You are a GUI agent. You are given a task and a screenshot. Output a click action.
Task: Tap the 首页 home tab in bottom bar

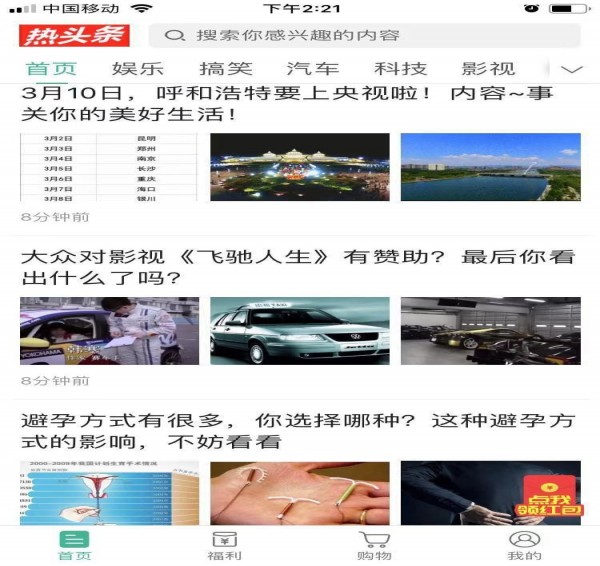pyautogui.click(x=74, y=546)
